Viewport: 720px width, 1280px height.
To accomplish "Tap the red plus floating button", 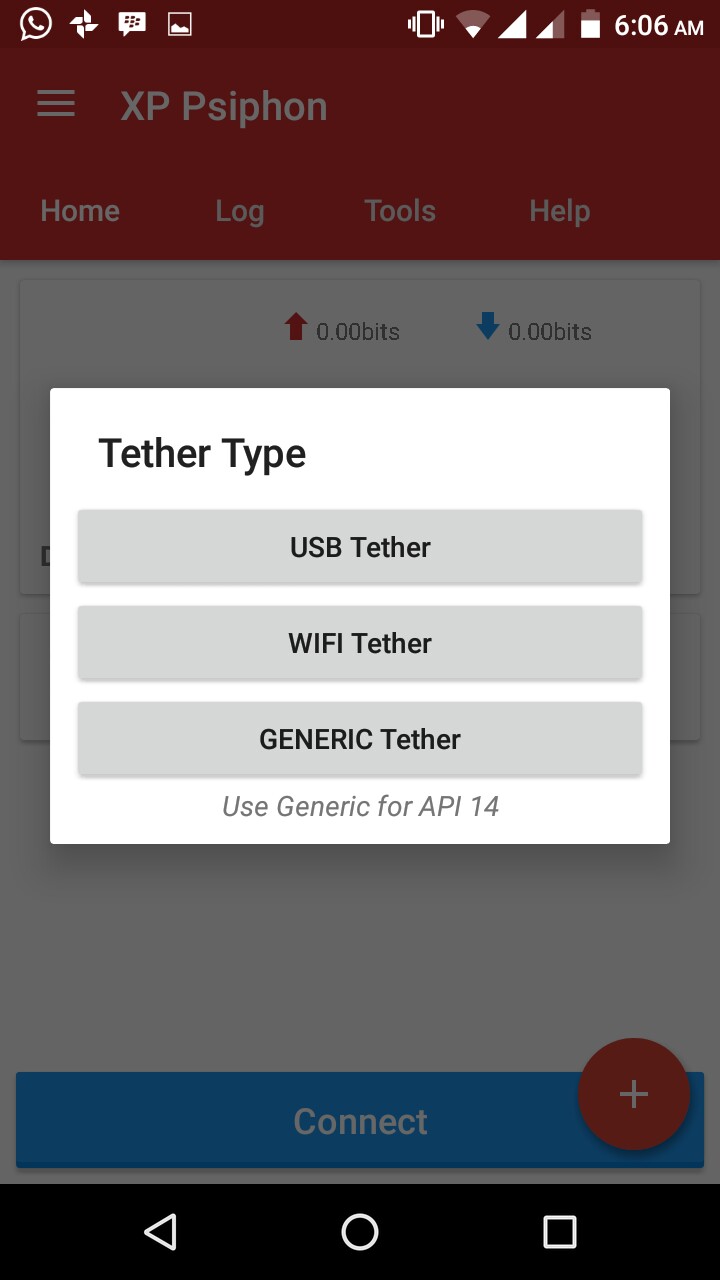I will point(634,1094).
